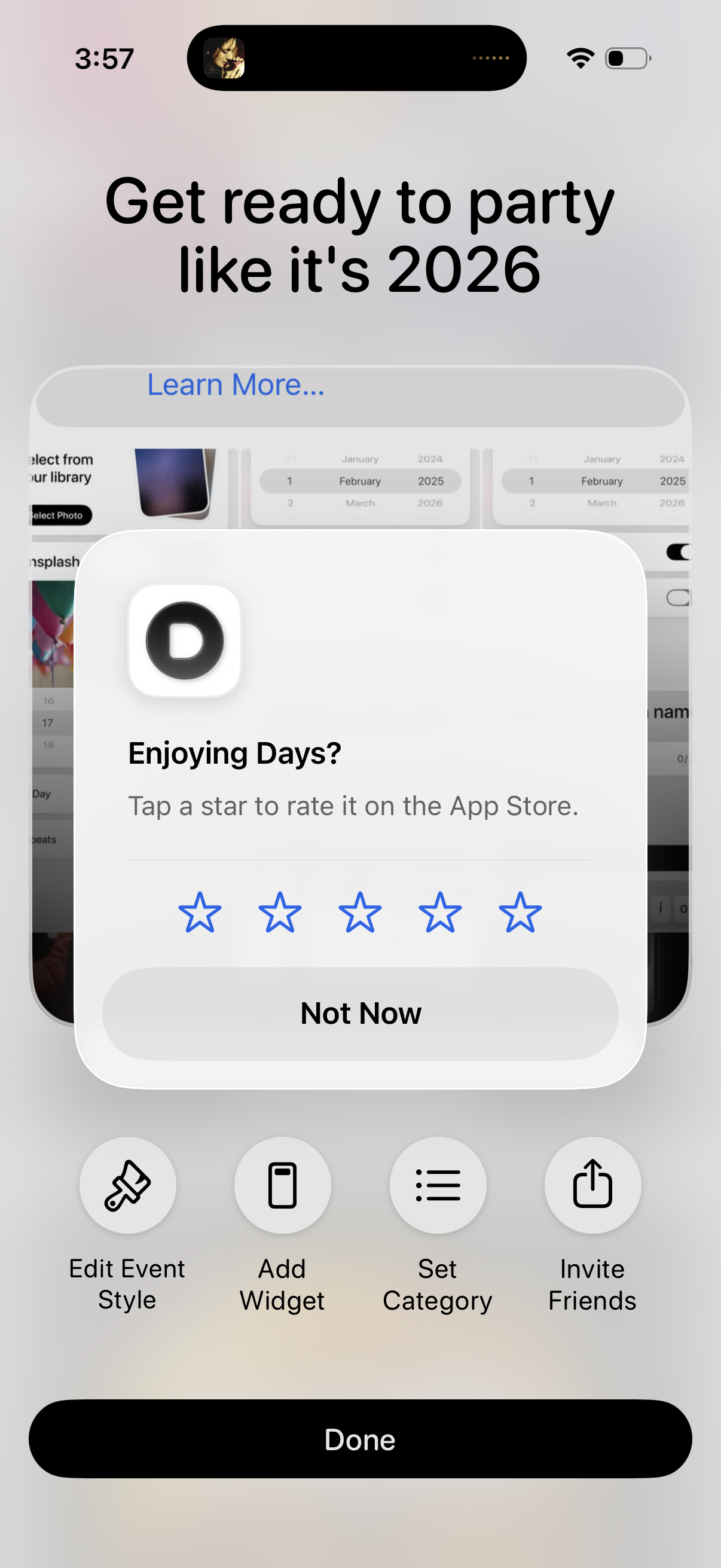Tap the Select Photo pill button in the background

[x=60, y=515]
